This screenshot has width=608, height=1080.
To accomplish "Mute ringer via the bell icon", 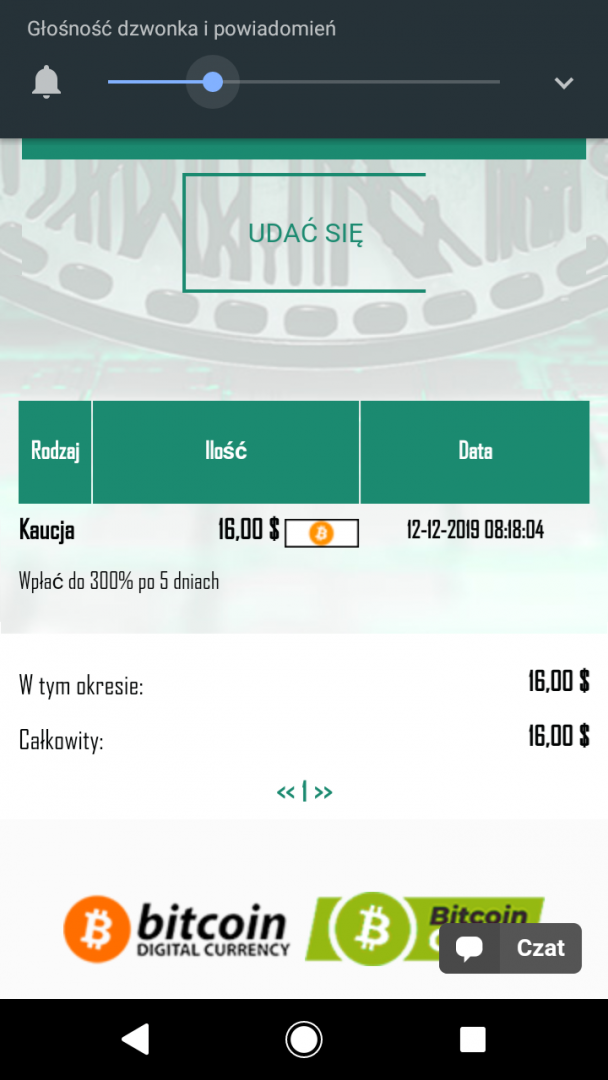I will 46,82.
